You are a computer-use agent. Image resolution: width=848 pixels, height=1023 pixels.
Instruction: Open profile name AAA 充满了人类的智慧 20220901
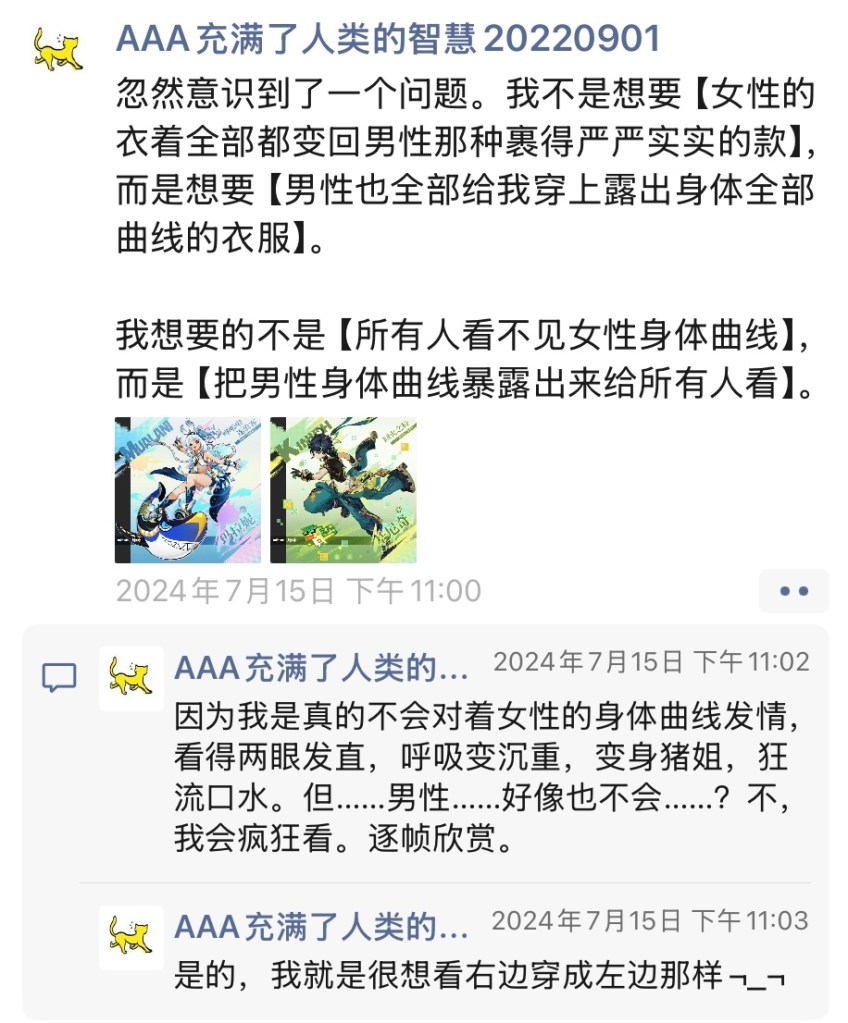click(x=388, y=39)
